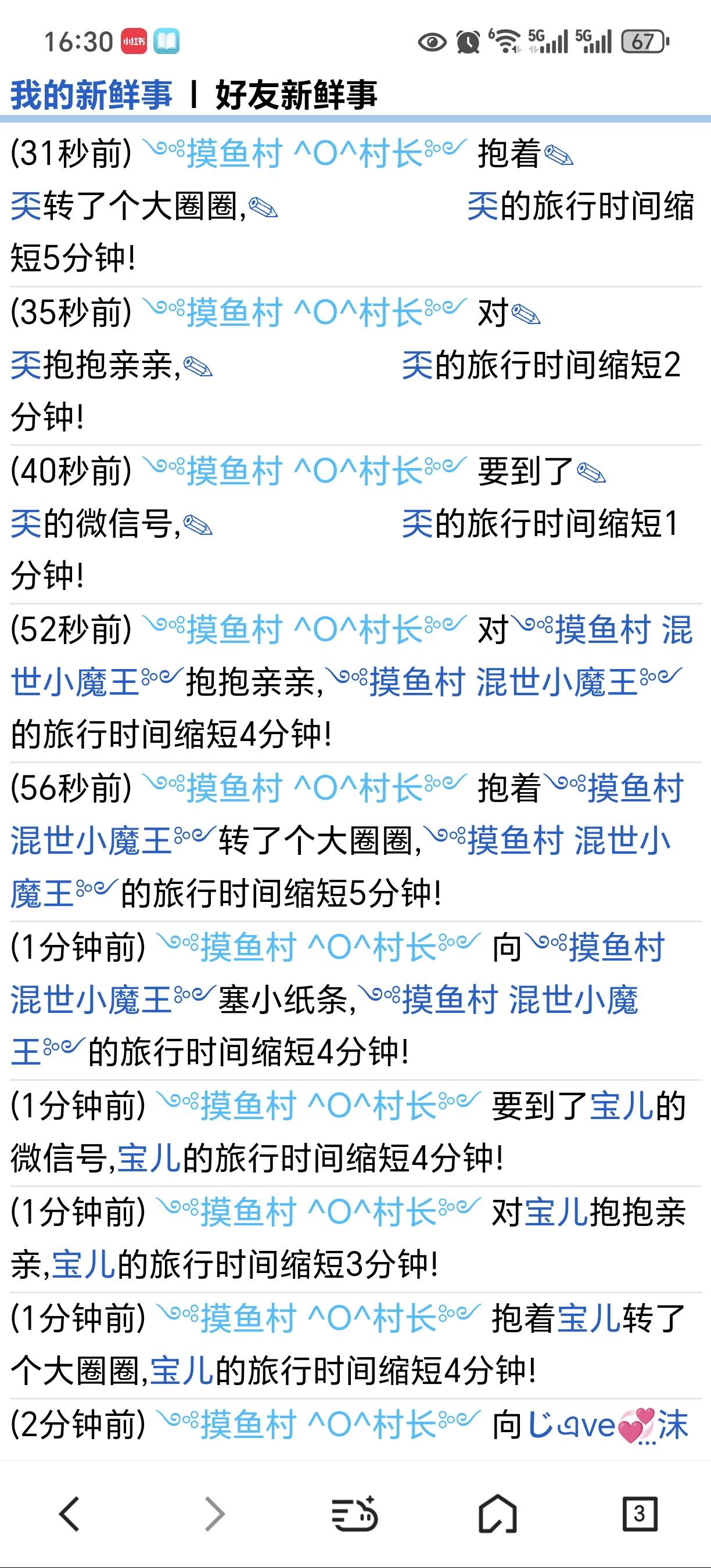Image resolution: width=711 pixels, height=1568 pixels.
Task: Tap 摸鱼村村长 in the 56秒前 entry
Action: (x=304, y=789)
